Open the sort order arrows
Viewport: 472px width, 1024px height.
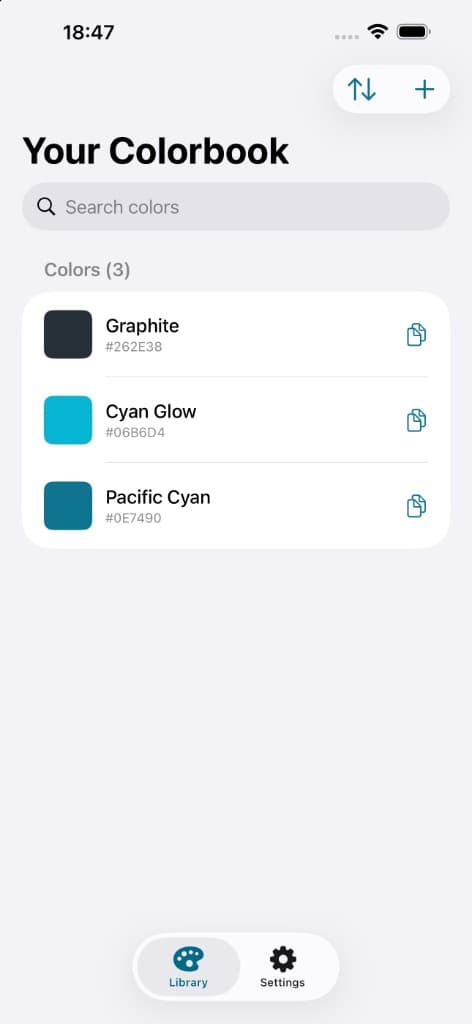[x=362, y=89]
